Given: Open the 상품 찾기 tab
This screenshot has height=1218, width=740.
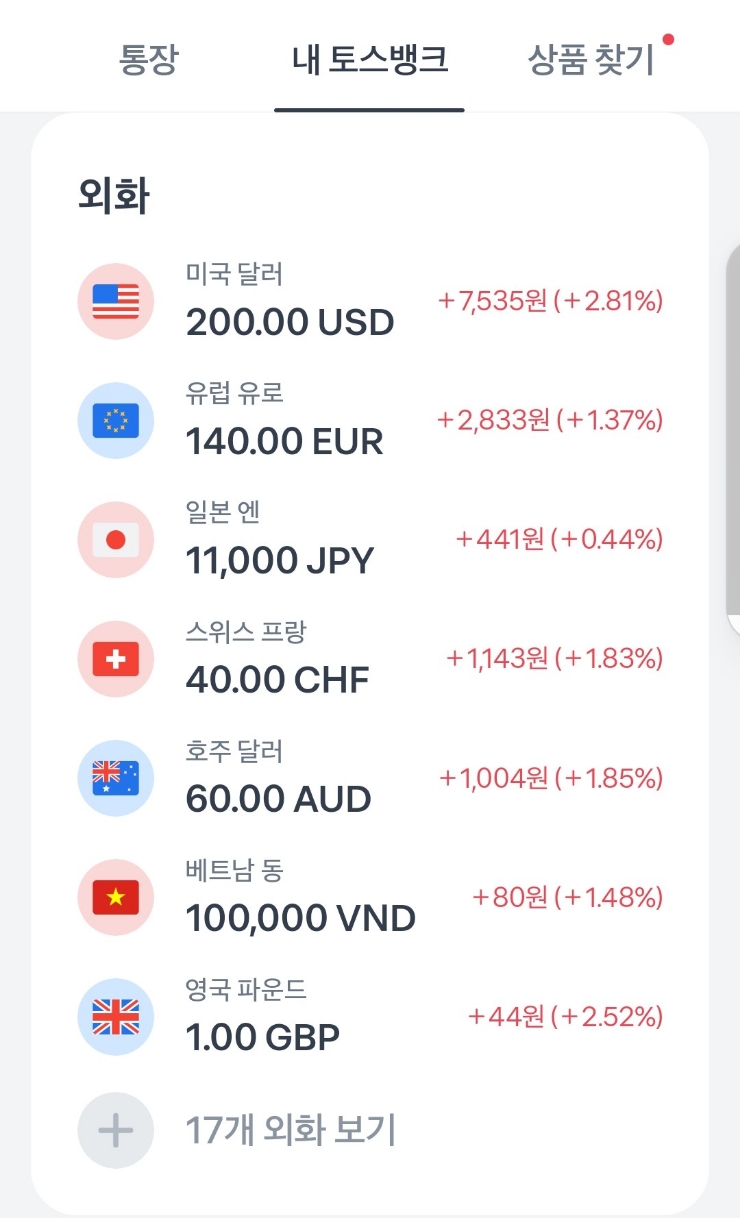Looking at the screenshot, I should 590,60.
